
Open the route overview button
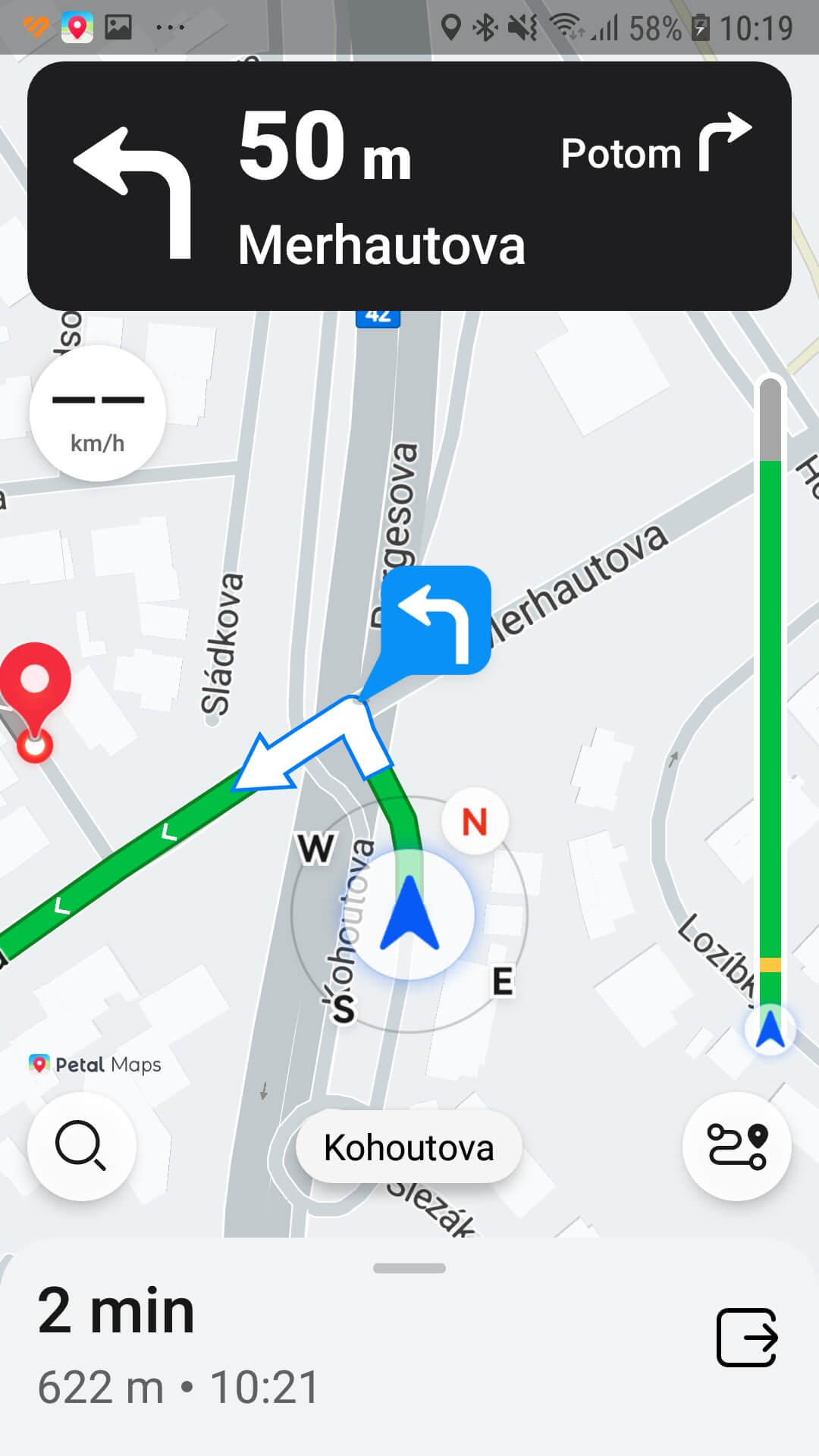point(736,1146)
